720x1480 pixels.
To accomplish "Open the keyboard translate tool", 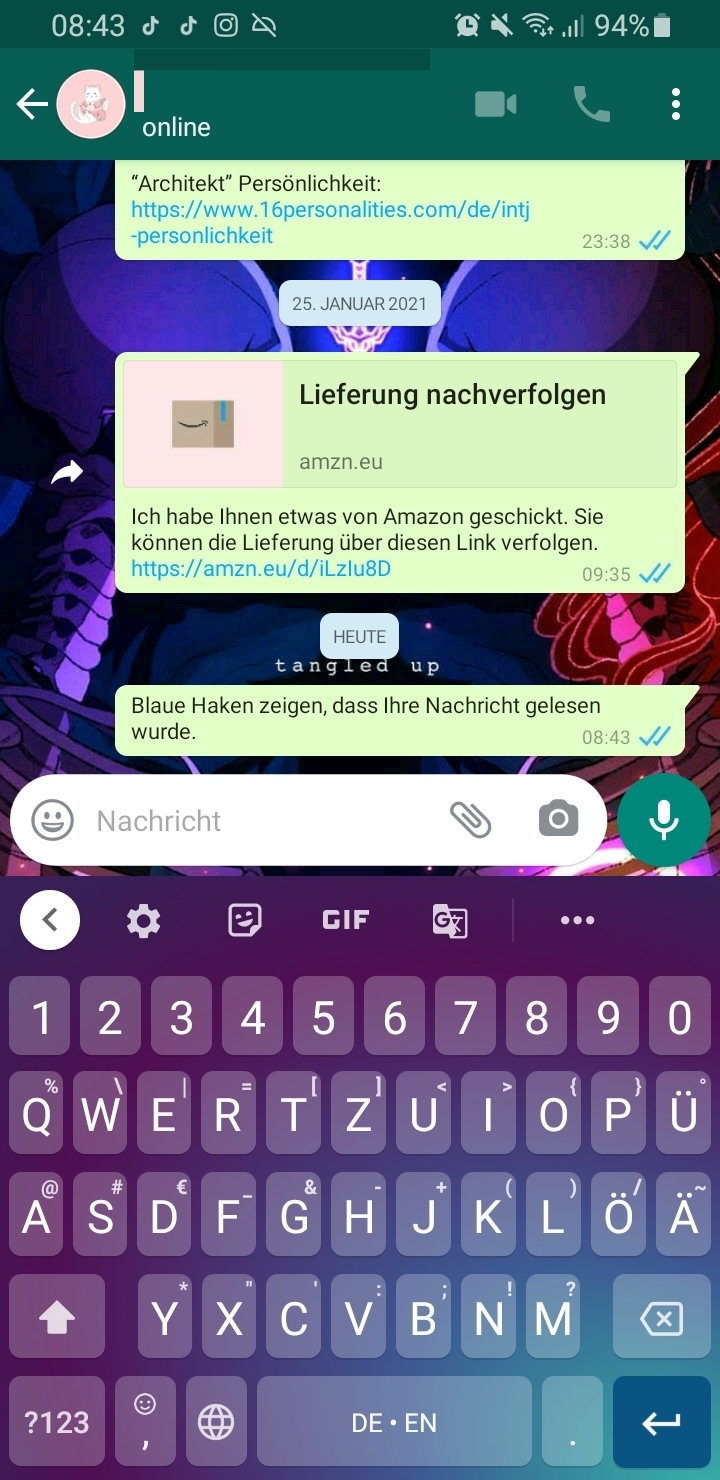I will pyautogui.click(x=450, y=920).
